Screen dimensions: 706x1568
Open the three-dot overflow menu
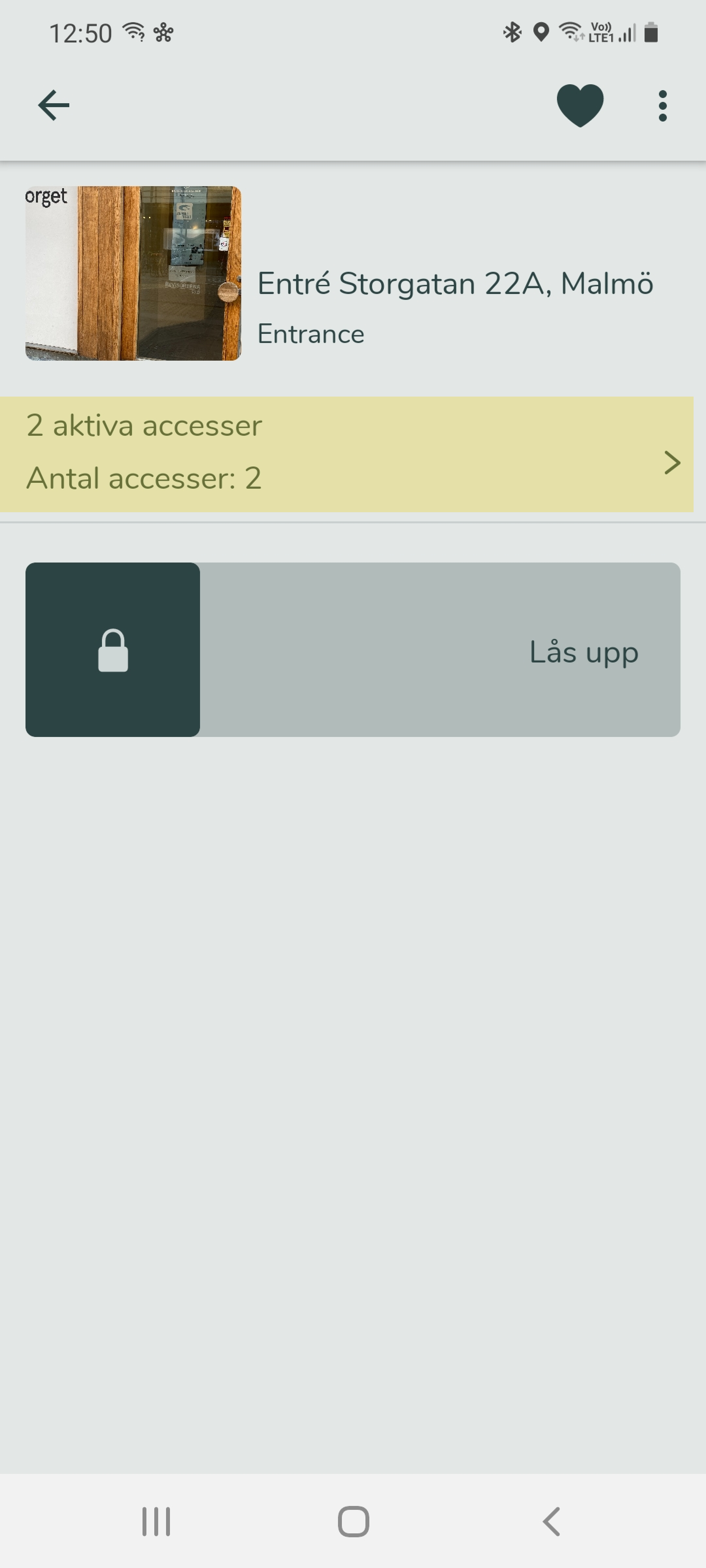click(663, 106)
